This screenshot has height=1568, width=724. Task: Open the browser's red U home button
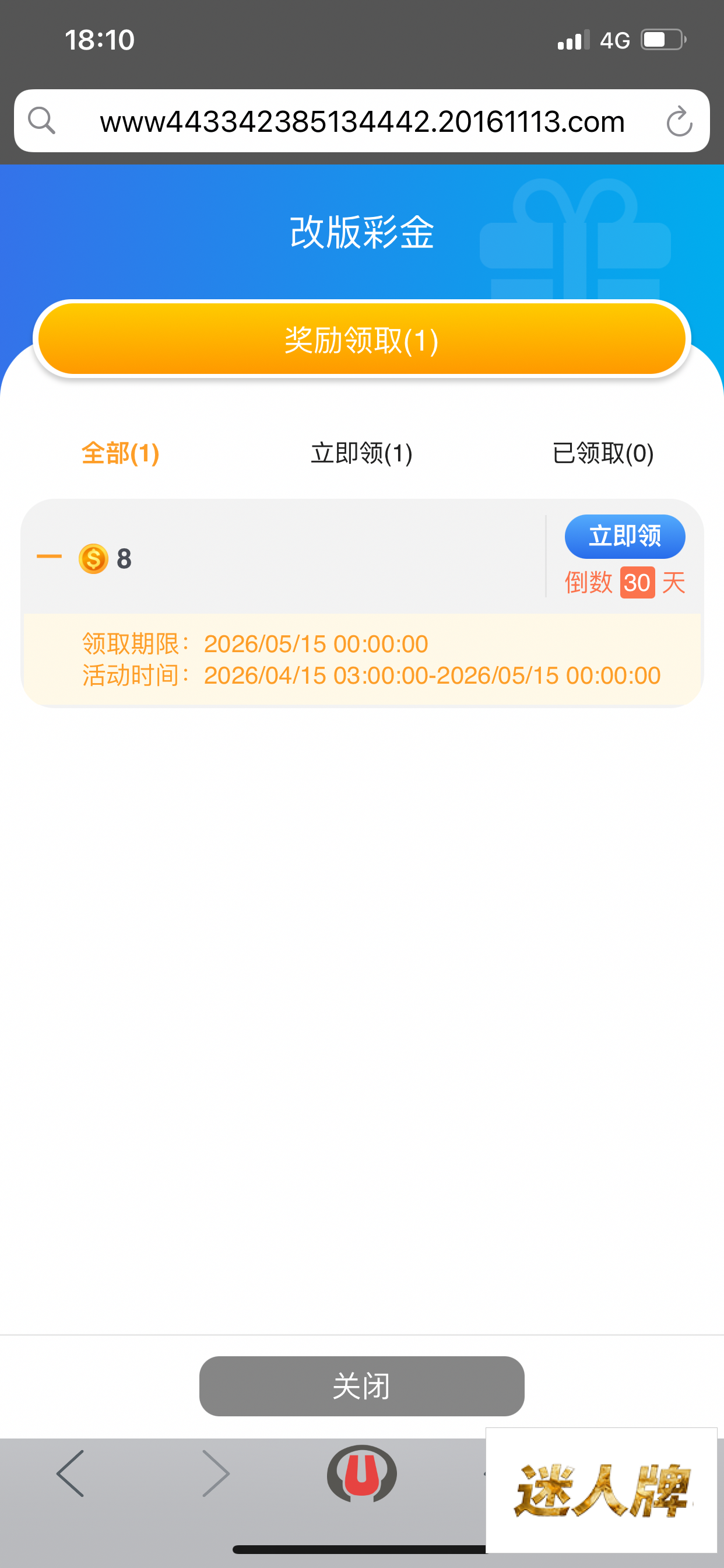click(361, 1473)
